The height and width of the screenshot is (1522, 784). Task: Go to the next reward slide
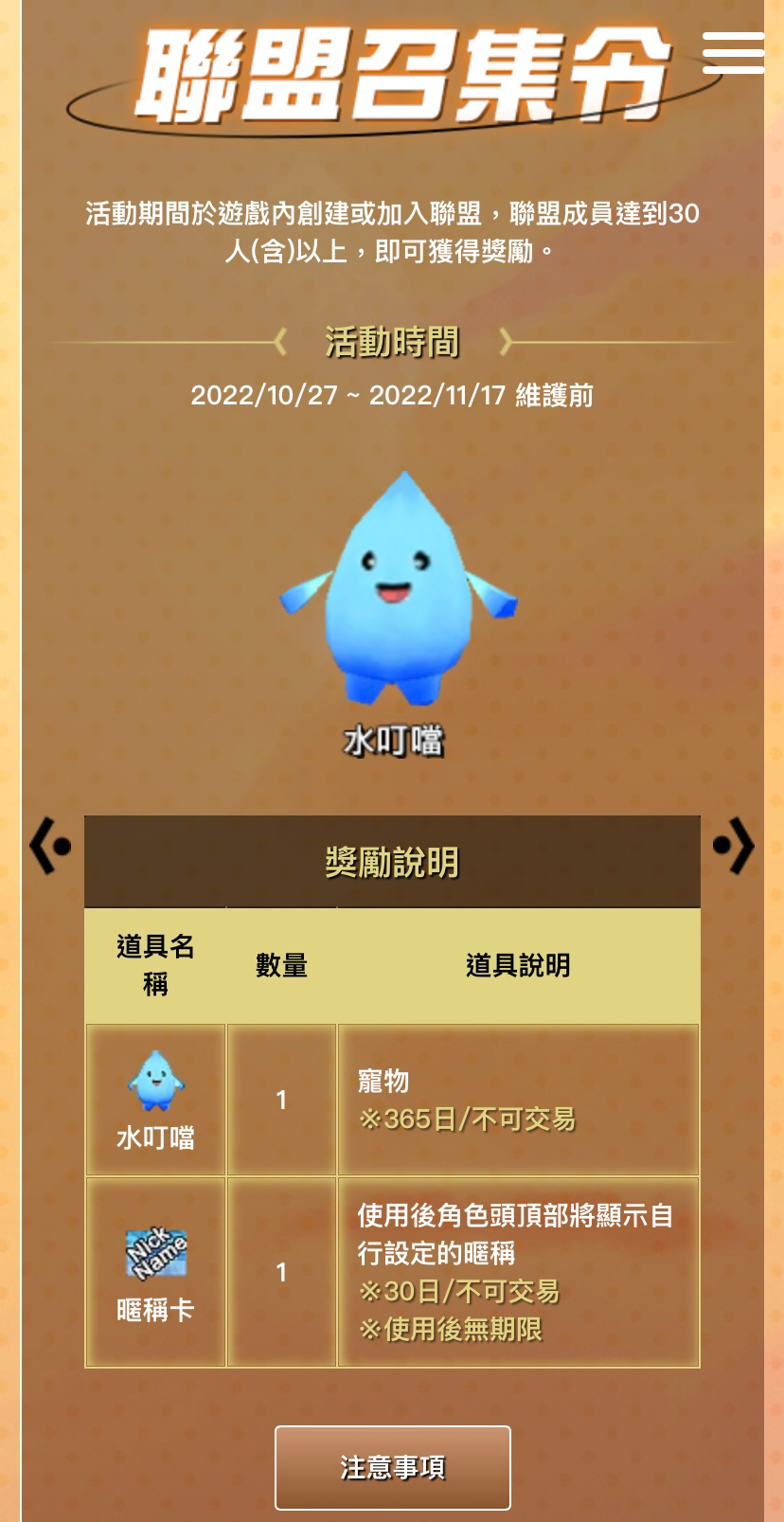[734, 845]
